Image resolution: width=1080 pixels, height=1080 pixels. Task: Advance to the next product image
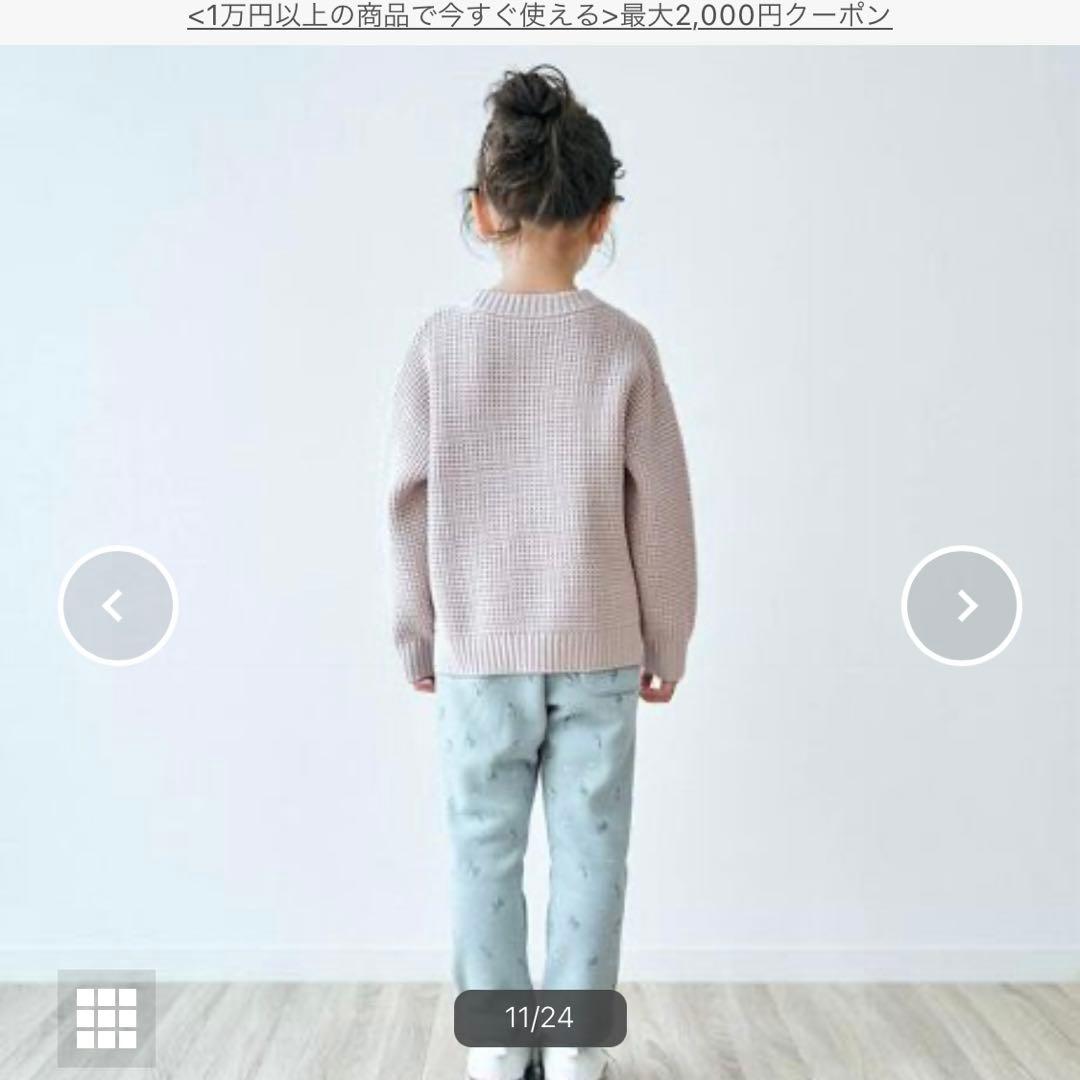click(x=961, y=605)
